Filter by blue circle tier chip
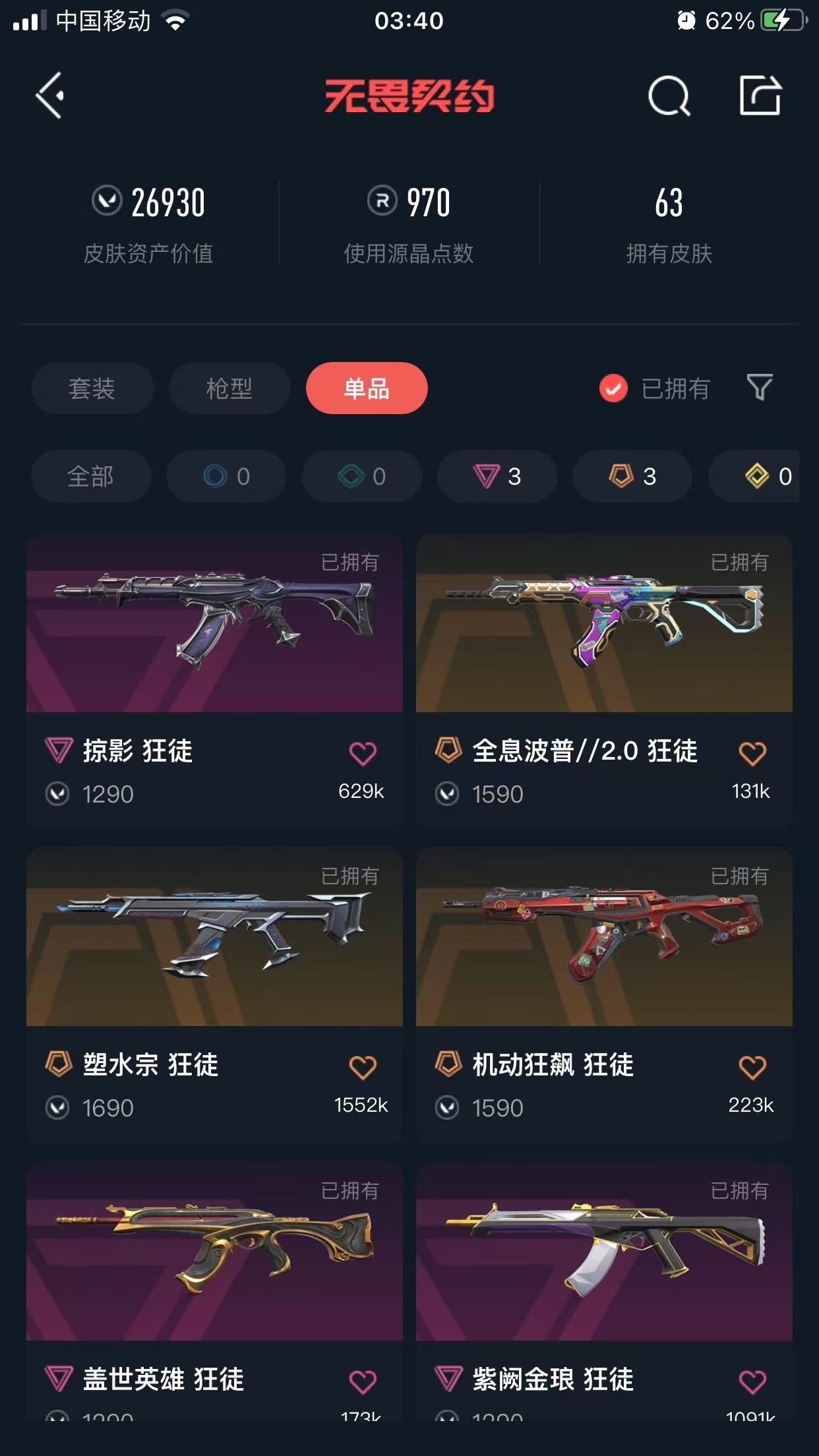The image size is (819, 1456). tap(226, 476)
